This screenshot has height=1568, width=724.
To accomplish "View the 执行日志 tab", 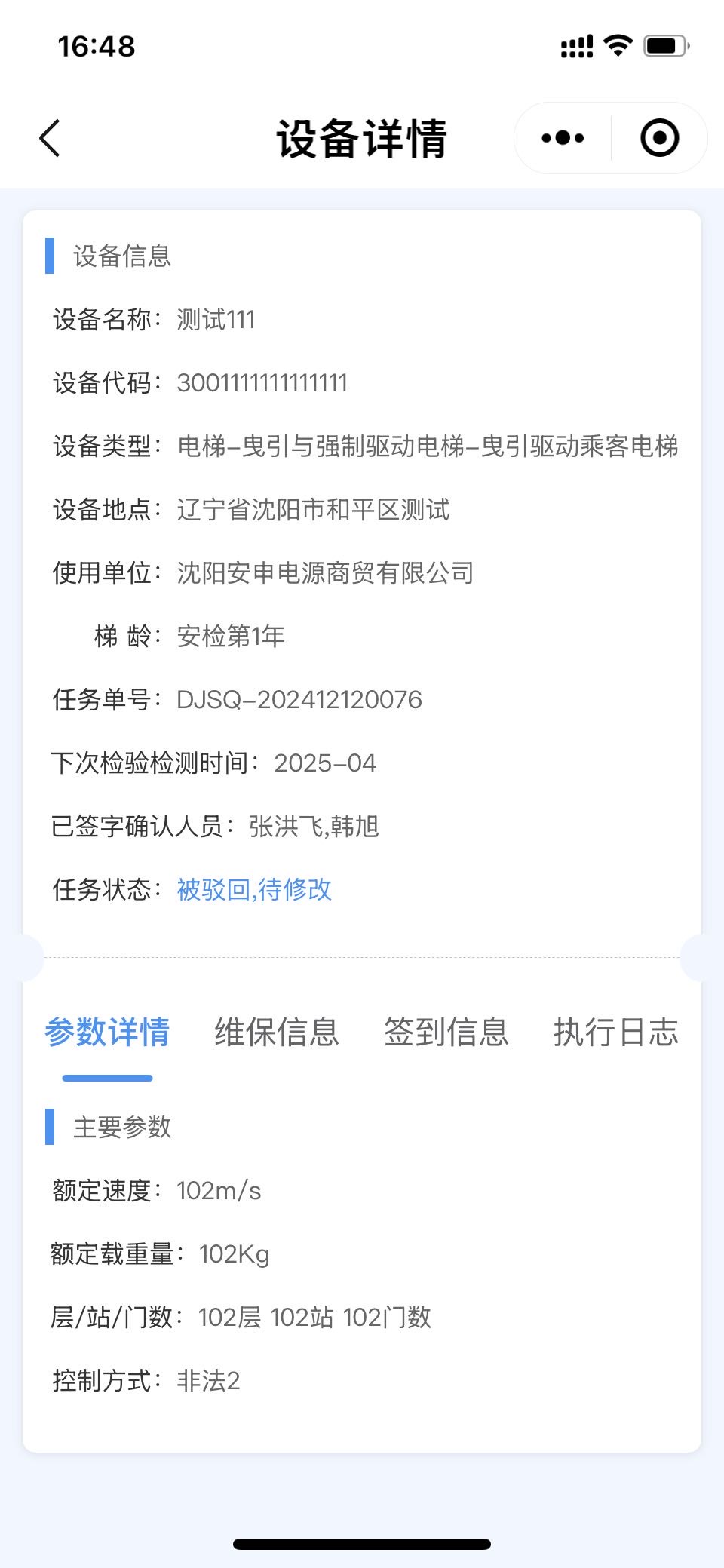I will (615, 1032).
